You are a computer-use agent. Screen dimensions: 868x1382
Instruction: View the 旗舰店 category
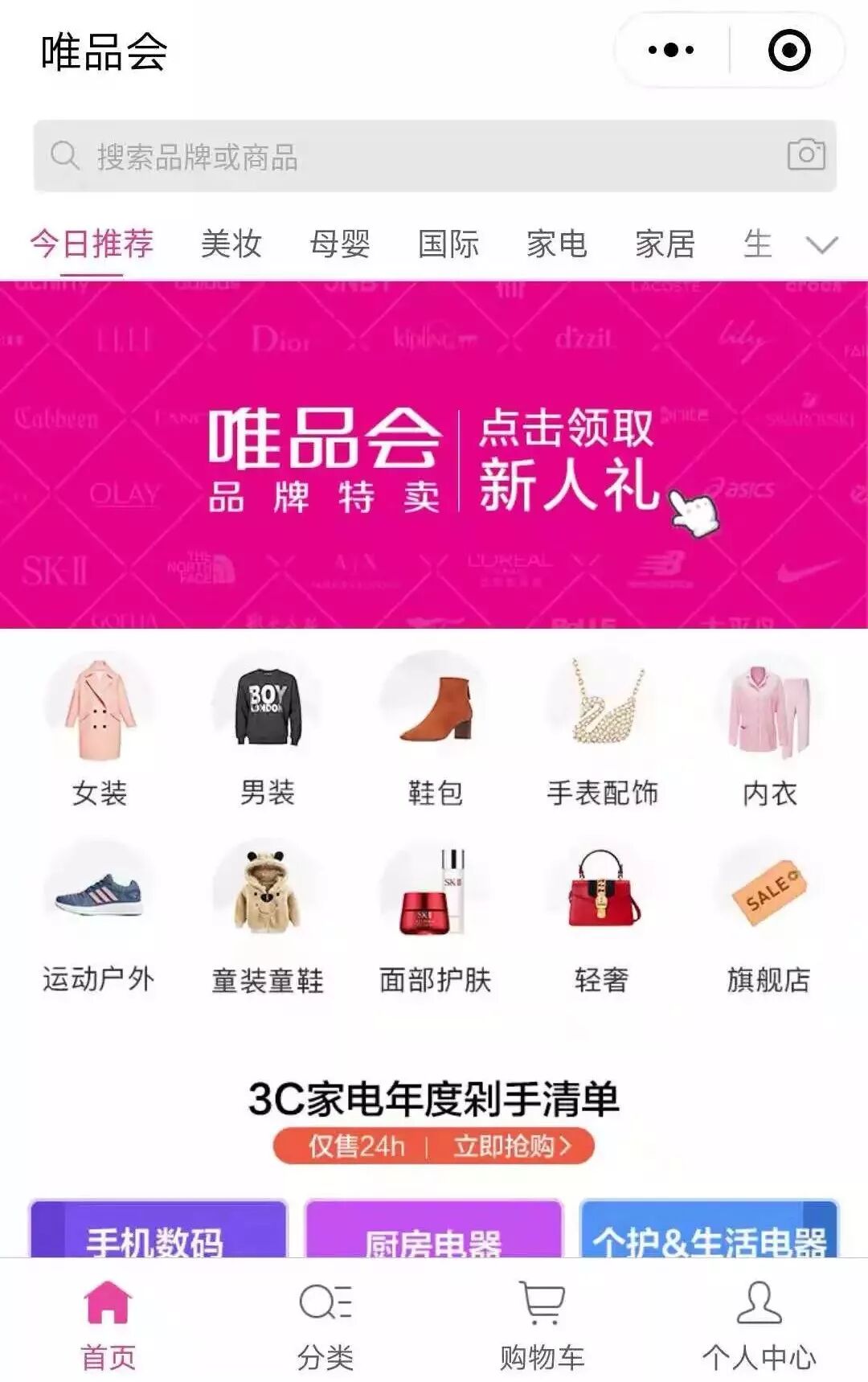point(768,917)
